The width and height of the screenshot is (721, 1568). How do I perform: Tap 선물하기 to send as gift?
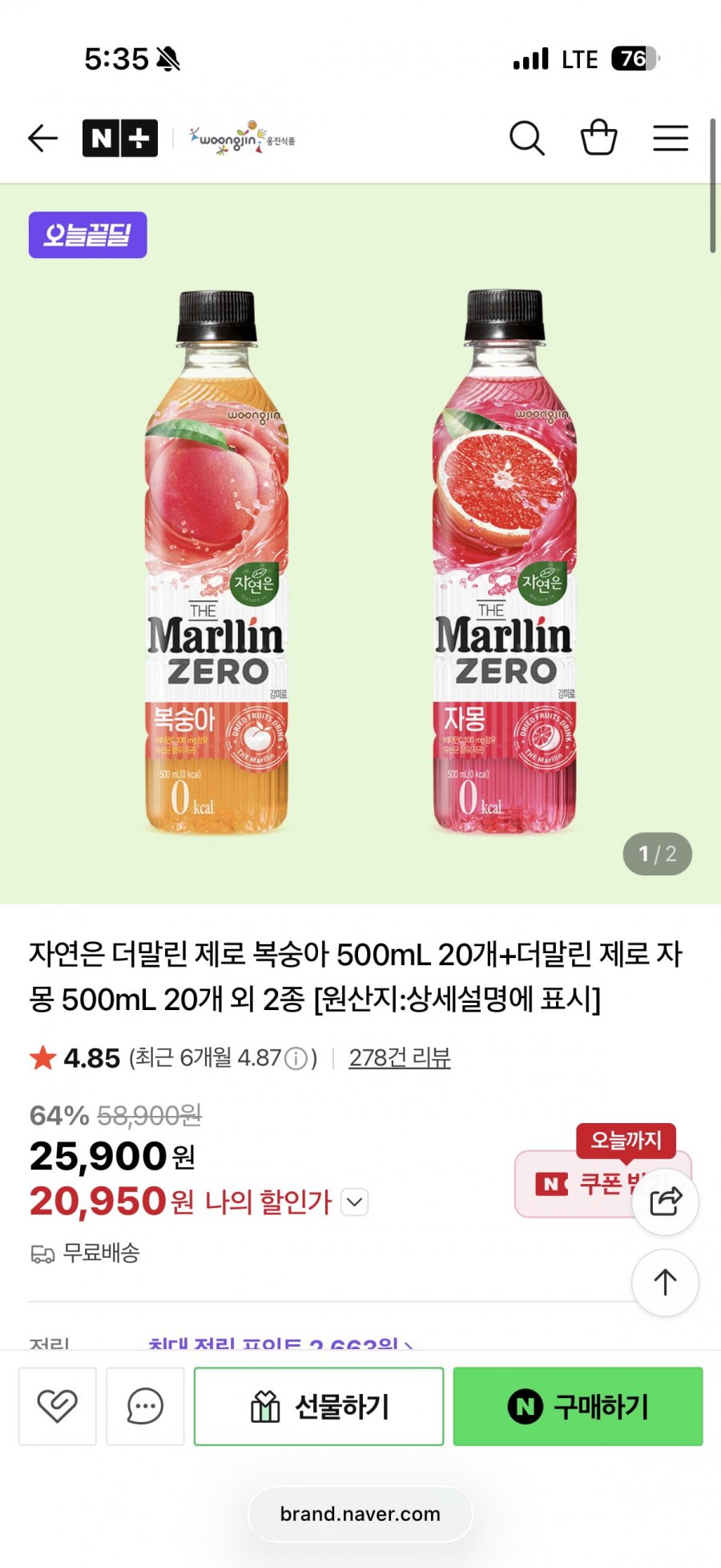[319, 1406]
